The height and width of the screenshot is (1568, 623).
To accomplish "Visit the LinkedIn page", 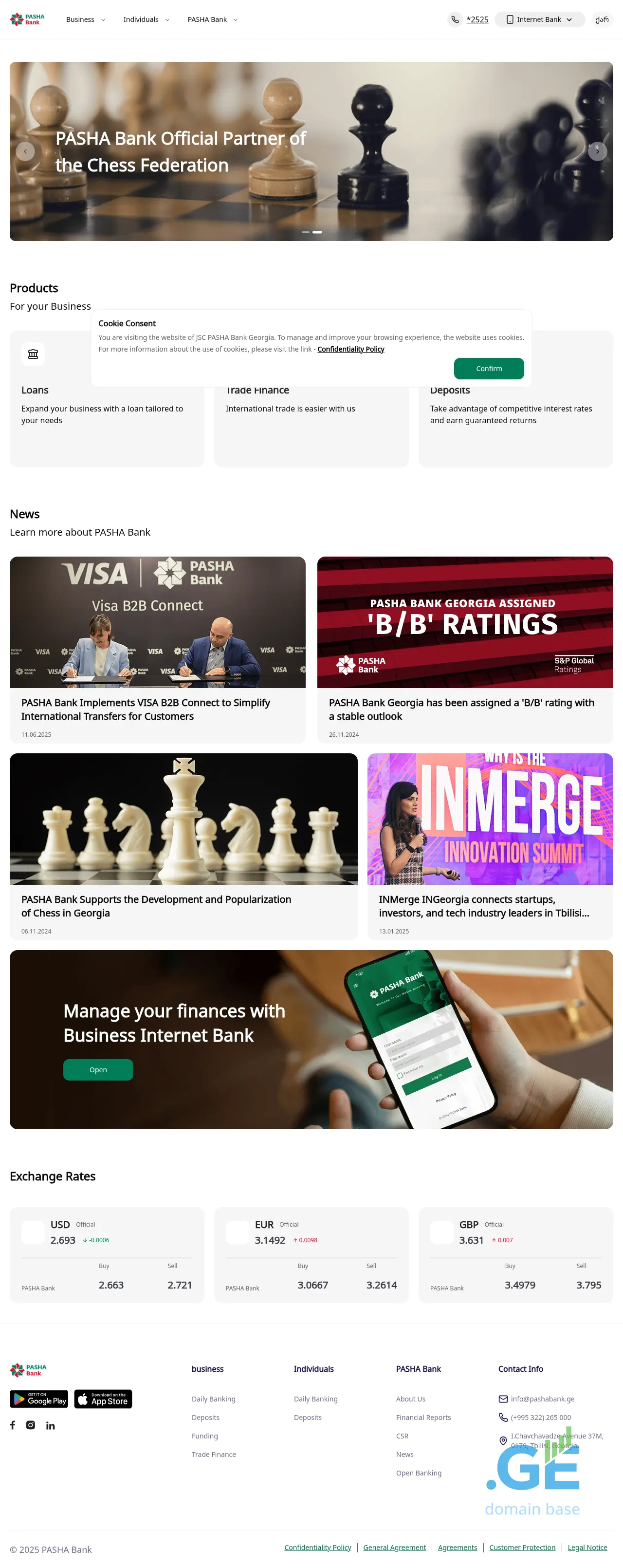I will click(x=51, y=1426).
